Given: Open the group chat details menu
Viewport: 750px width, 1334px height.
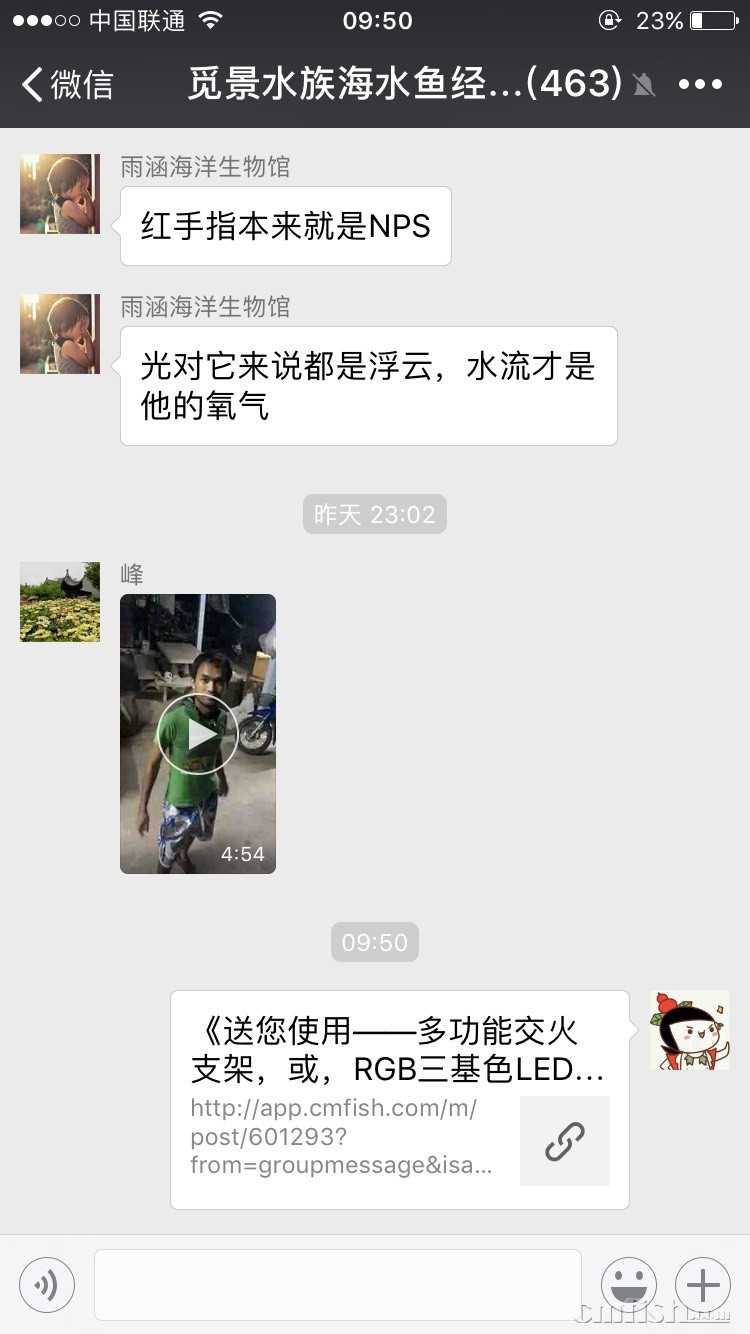Looking at the screenshot, I should pyautogui.click(x=700, y=84).
